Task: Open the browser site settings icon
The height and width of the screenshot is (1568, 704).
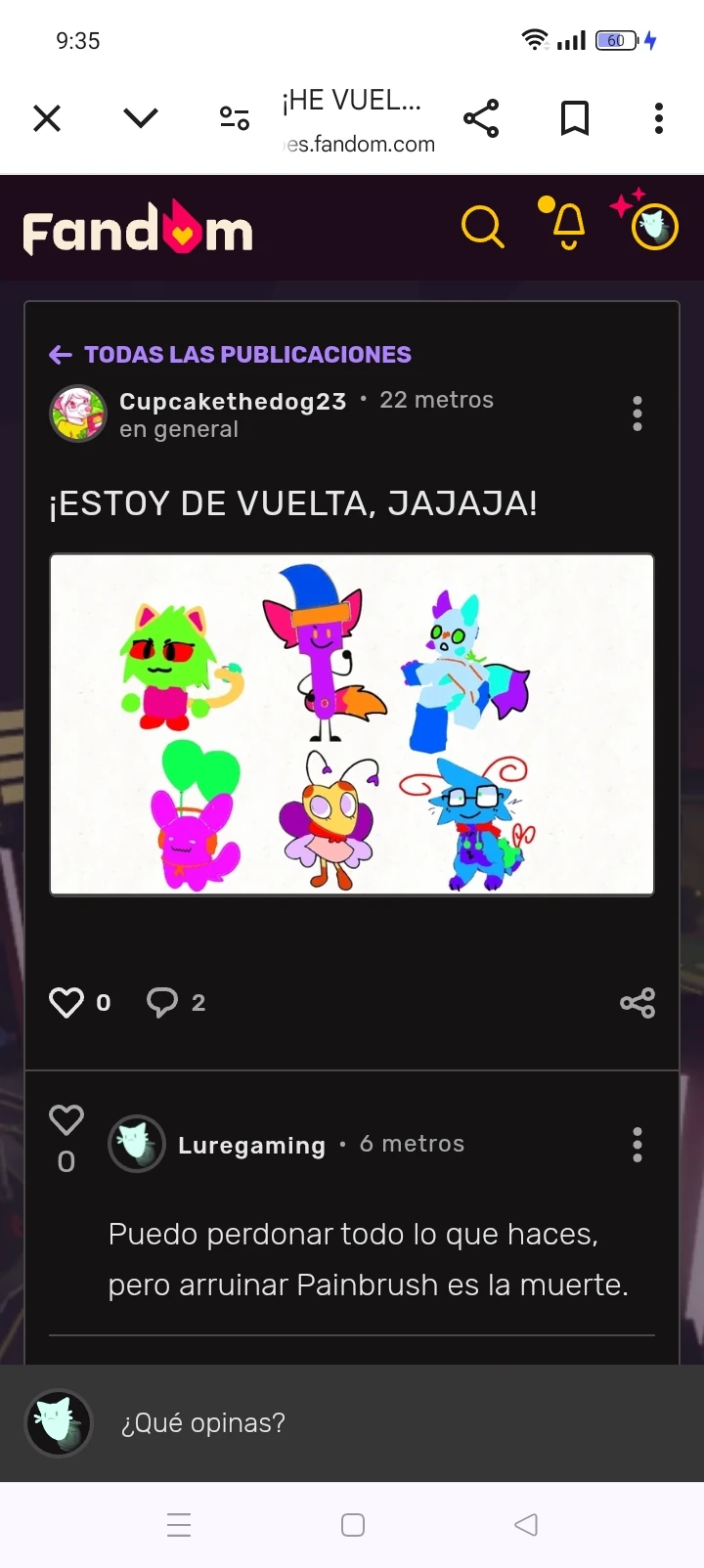Action: pos(235,119)
